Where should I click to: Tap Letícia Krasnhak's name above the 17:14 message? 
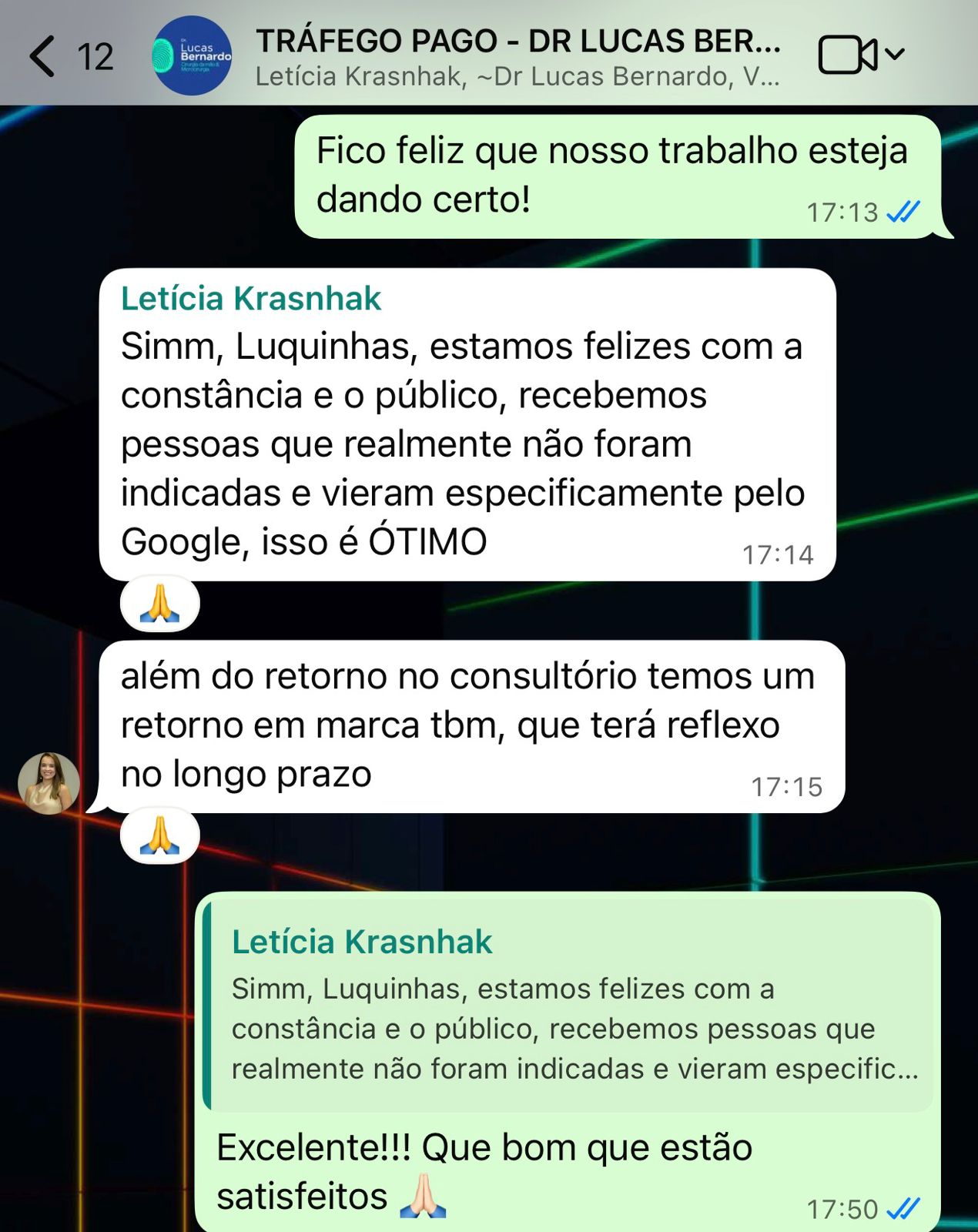[251, 299]
